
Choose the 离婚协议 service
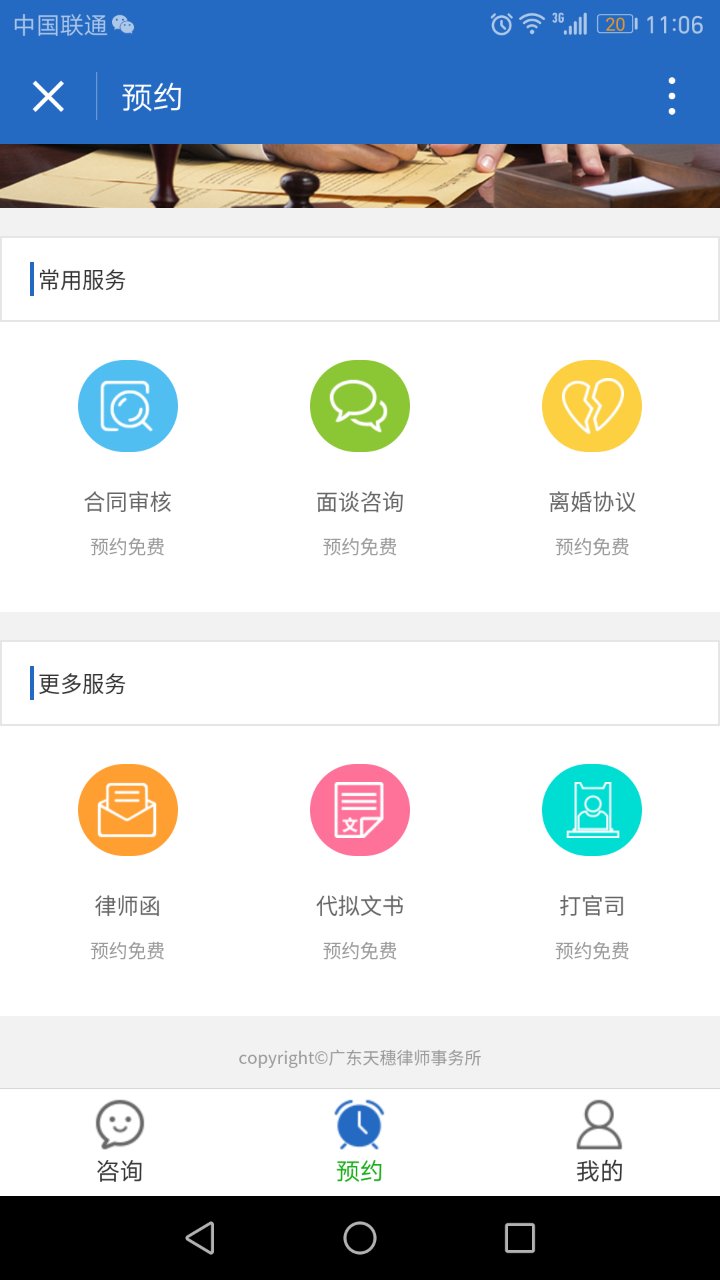point(592,407)
